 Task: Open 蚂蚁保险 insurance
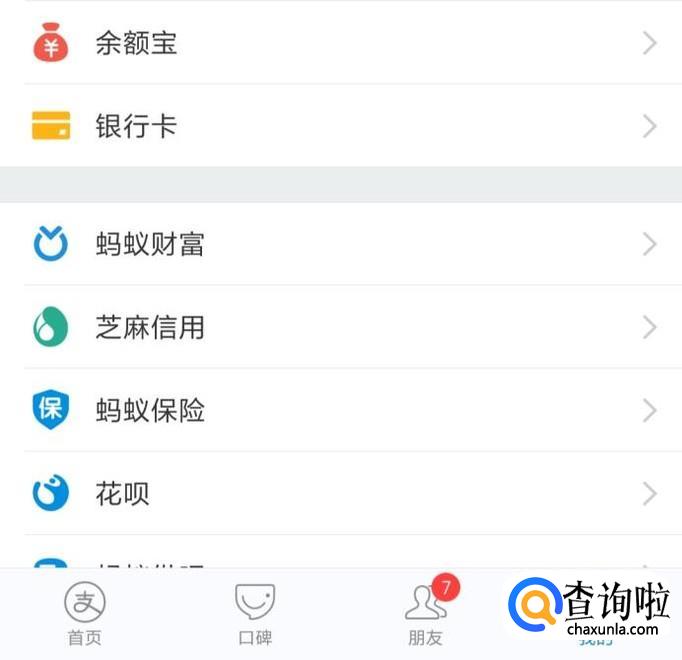tap(340, 410)
